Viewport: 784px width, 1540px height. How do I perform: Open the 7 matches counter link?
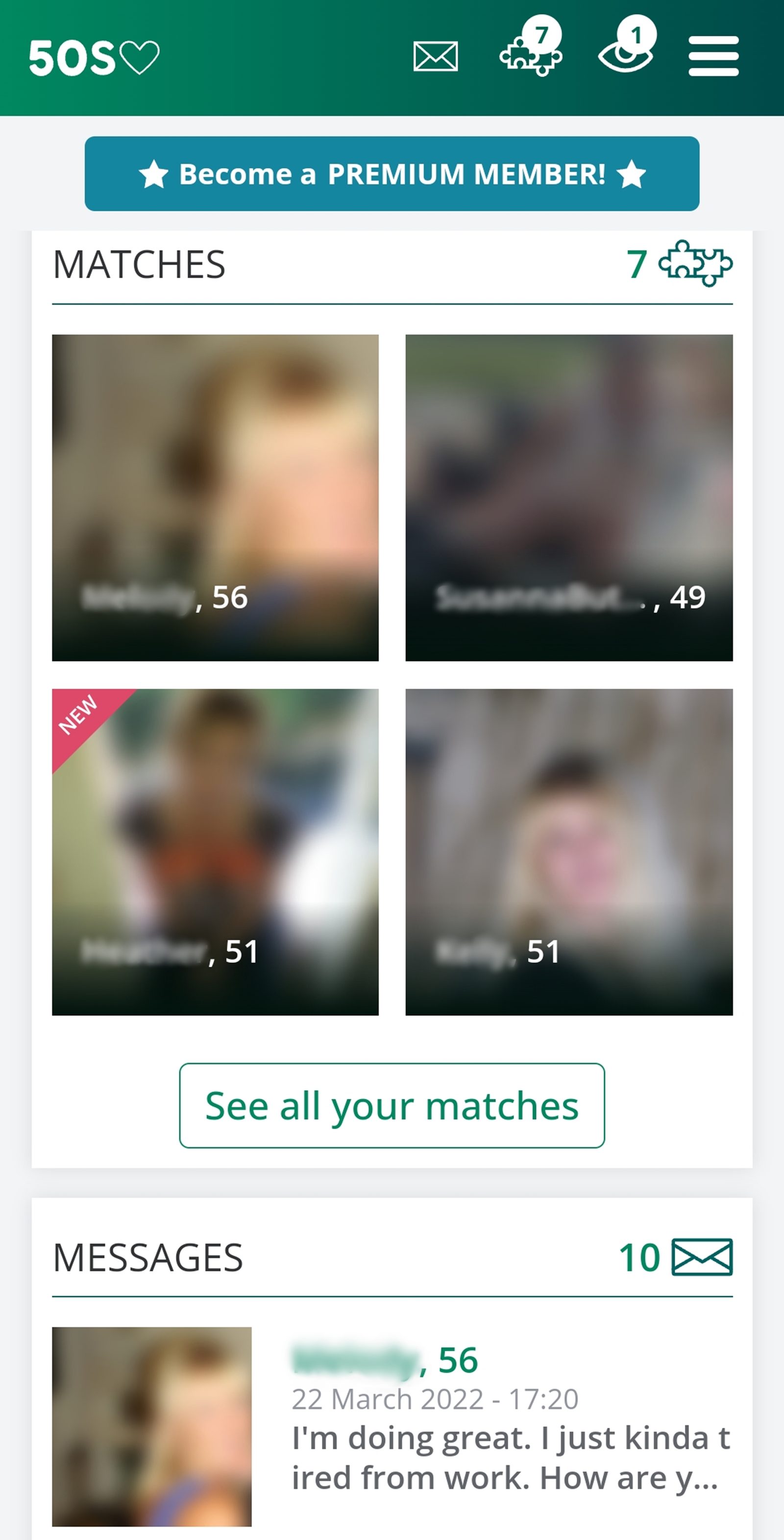pos(680,264)
